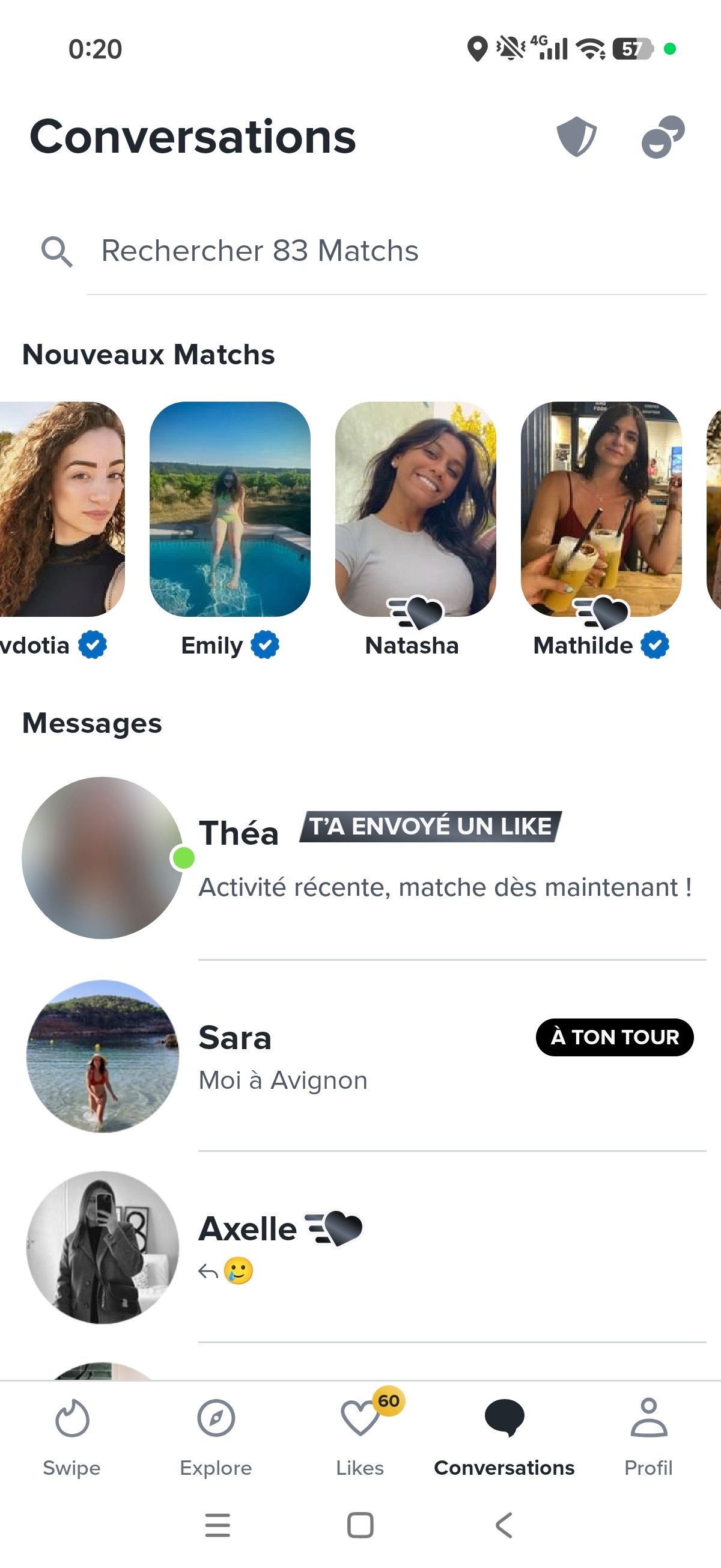Viewport: 721px width, 1568px height.
Task: Tap the system home button
Action: click(360, 1525)
